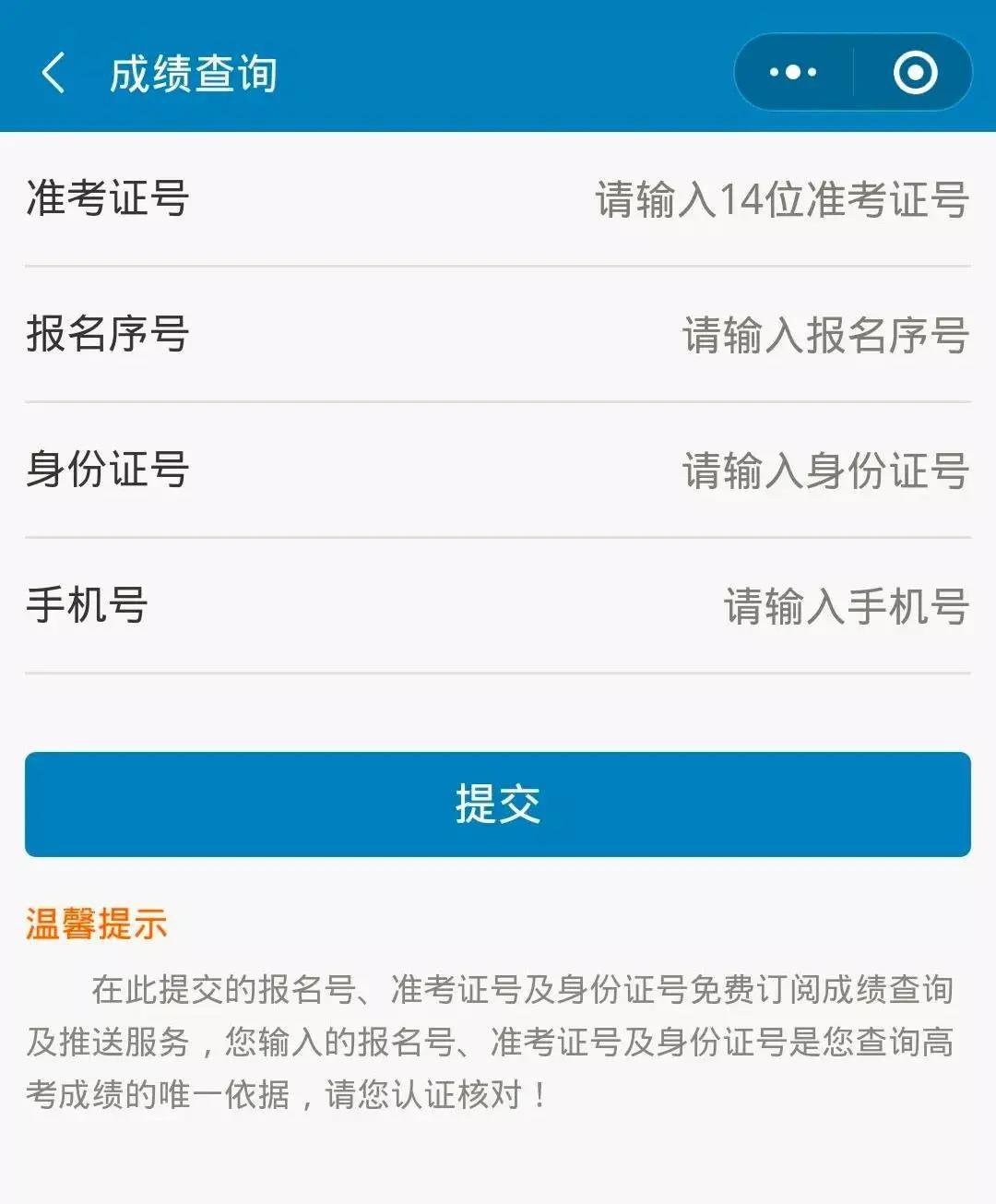The height and width of the screenshot is (1204, 996).
Task: Submit the form with 提交 button
Action: 498,804
